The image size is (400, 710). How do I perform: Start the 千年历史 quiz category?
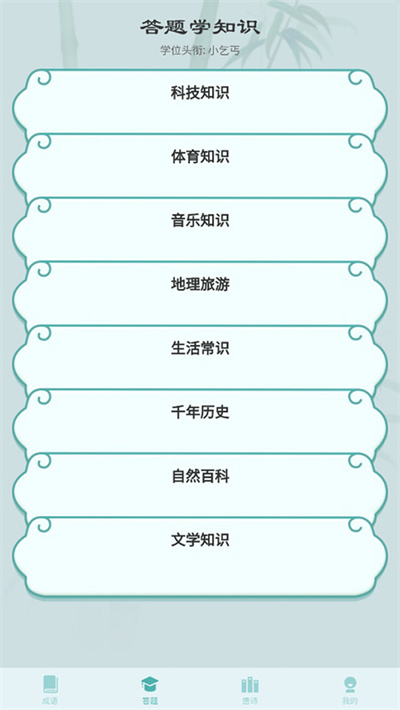tap(200, 422)
